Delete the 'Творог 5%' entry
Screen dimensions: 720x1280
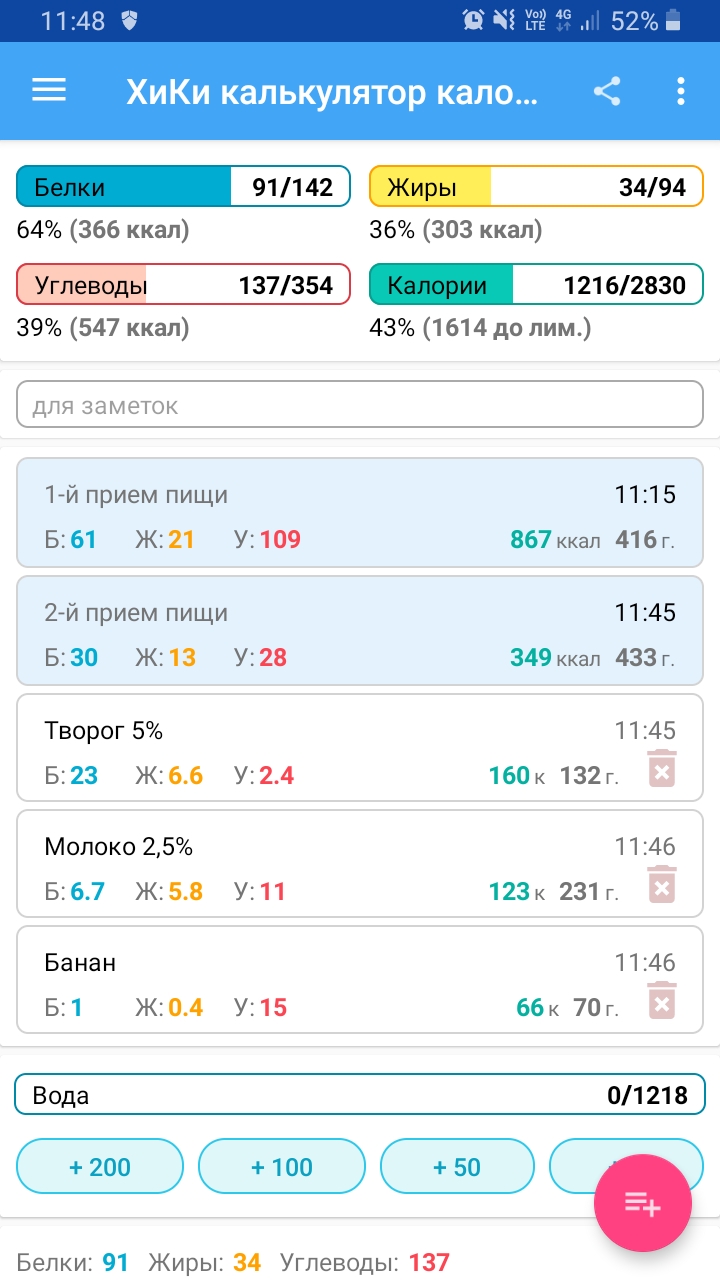pos(661,769)
